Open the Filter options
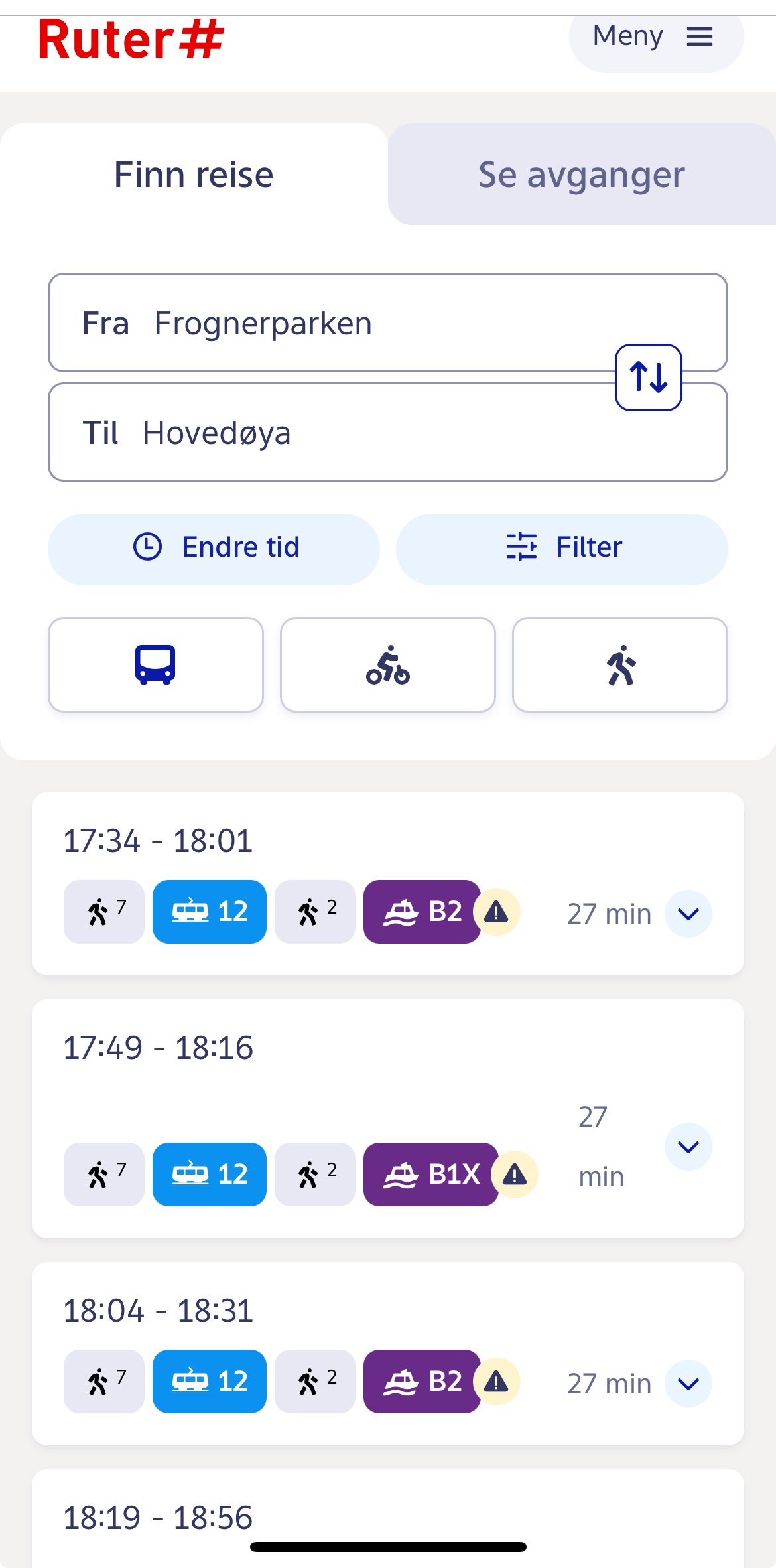The height and width of the screenshot is (1568, 776). [x=562, y=549]
